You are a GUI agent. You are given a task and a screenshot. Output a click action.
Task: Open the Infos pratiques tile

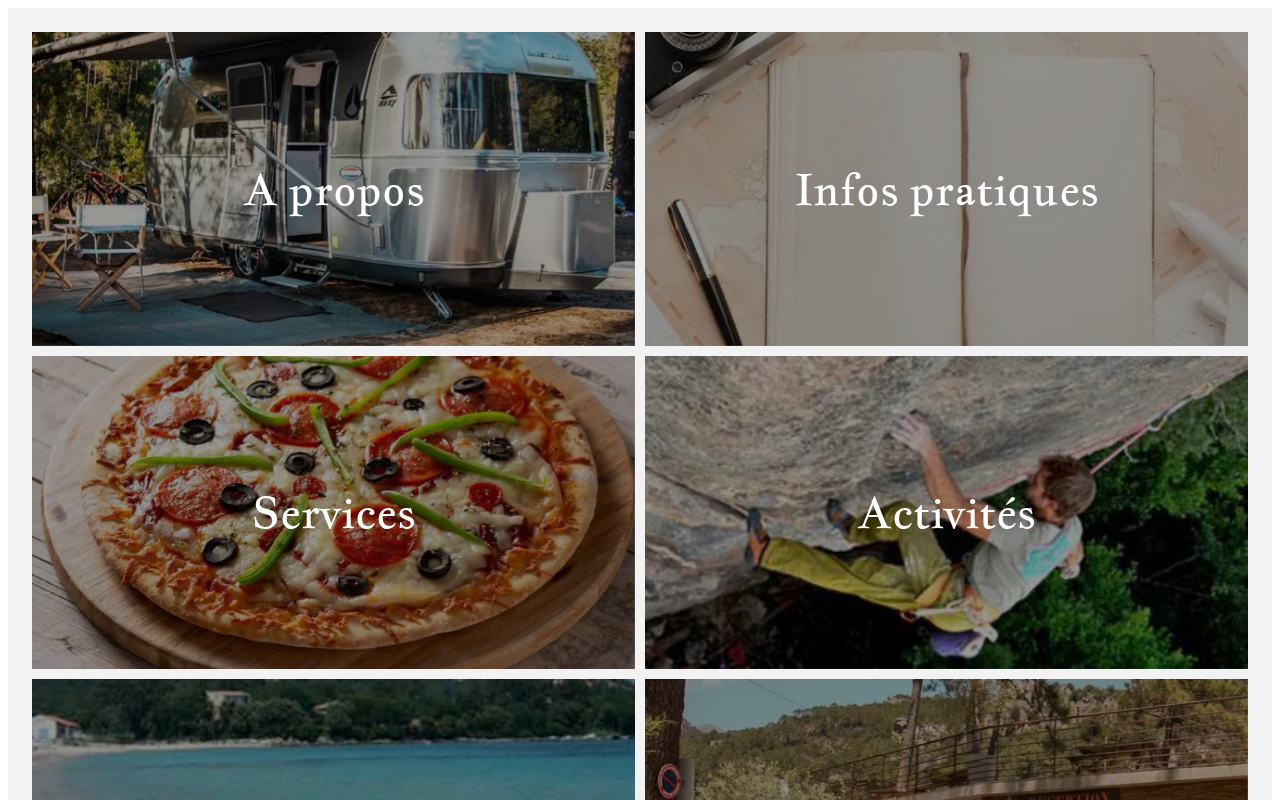pyautogui.click(x=946, y=190)
